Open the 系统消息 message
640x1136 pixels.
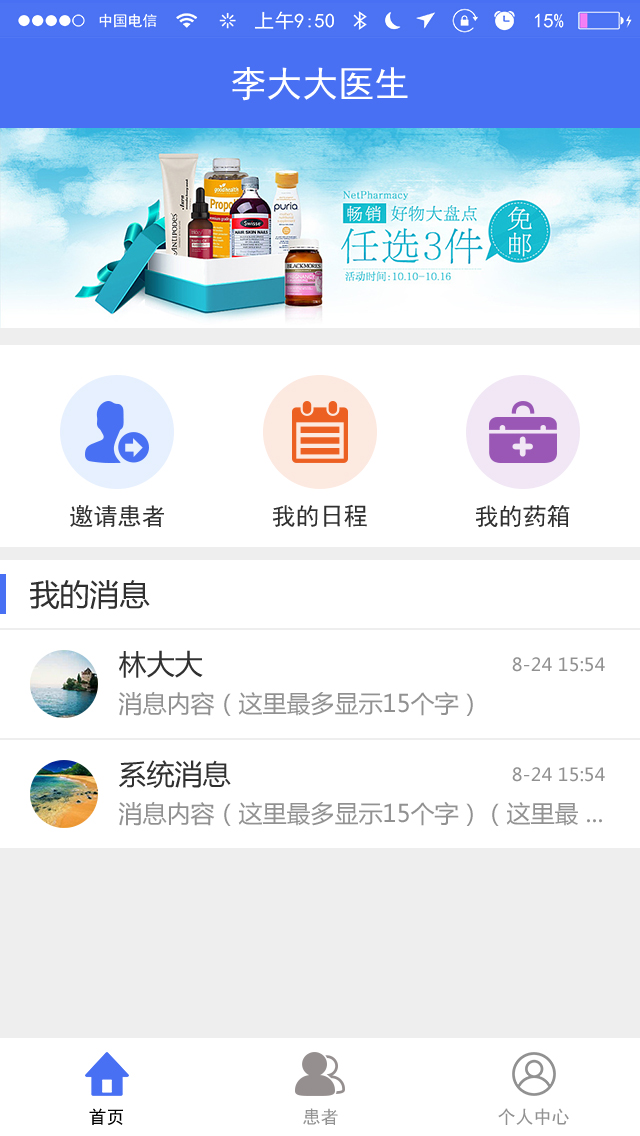point(320,794)
